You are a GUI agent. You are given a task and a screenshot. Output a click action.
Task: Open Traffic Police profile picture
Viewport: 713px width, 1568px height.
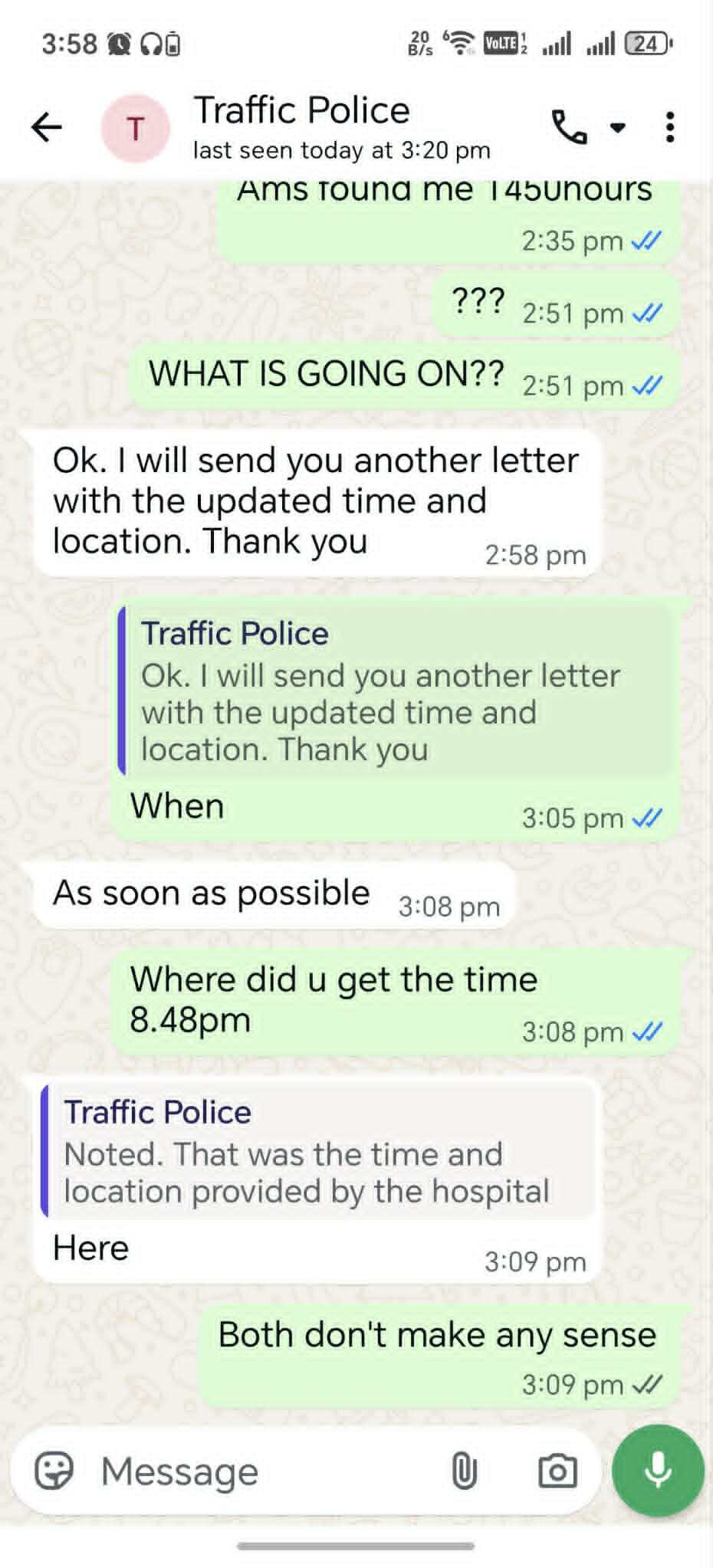(x=136, y=129)
